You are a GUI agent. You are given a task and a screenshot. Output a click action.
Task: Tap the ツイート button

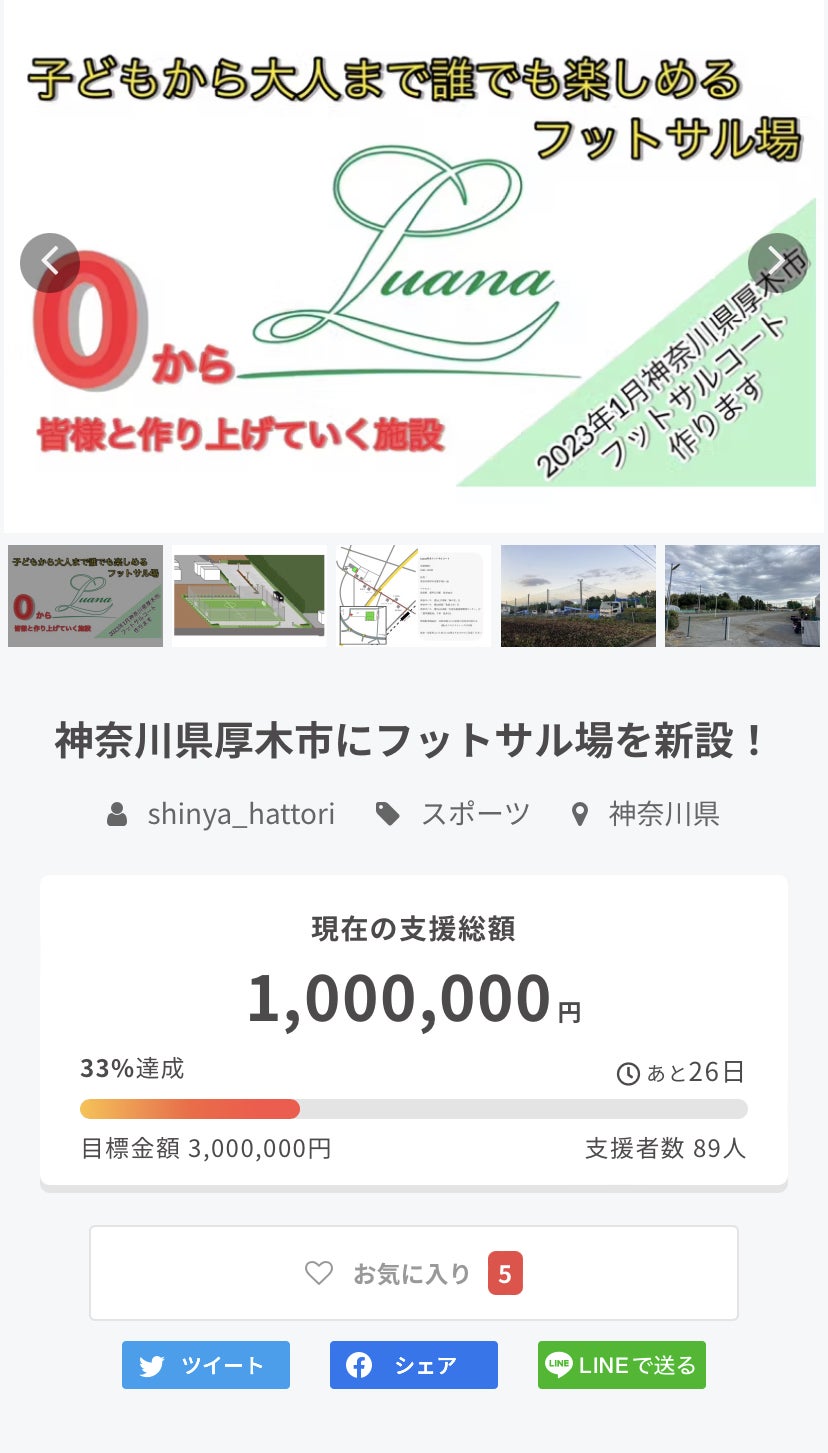(x=206, y=1365)
